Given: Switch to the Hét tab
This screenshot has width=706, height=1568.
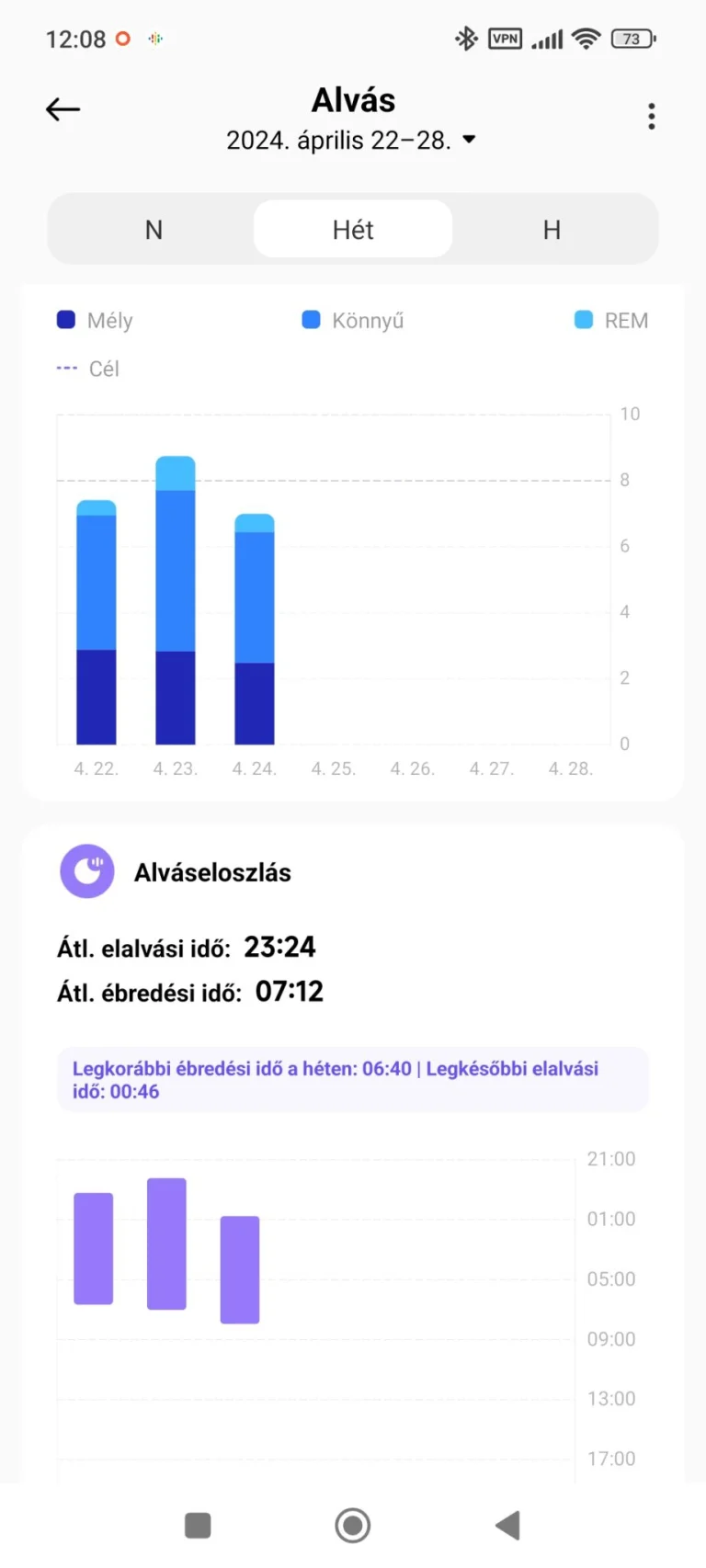Looking at the screenshot, I should pos(352,229).
